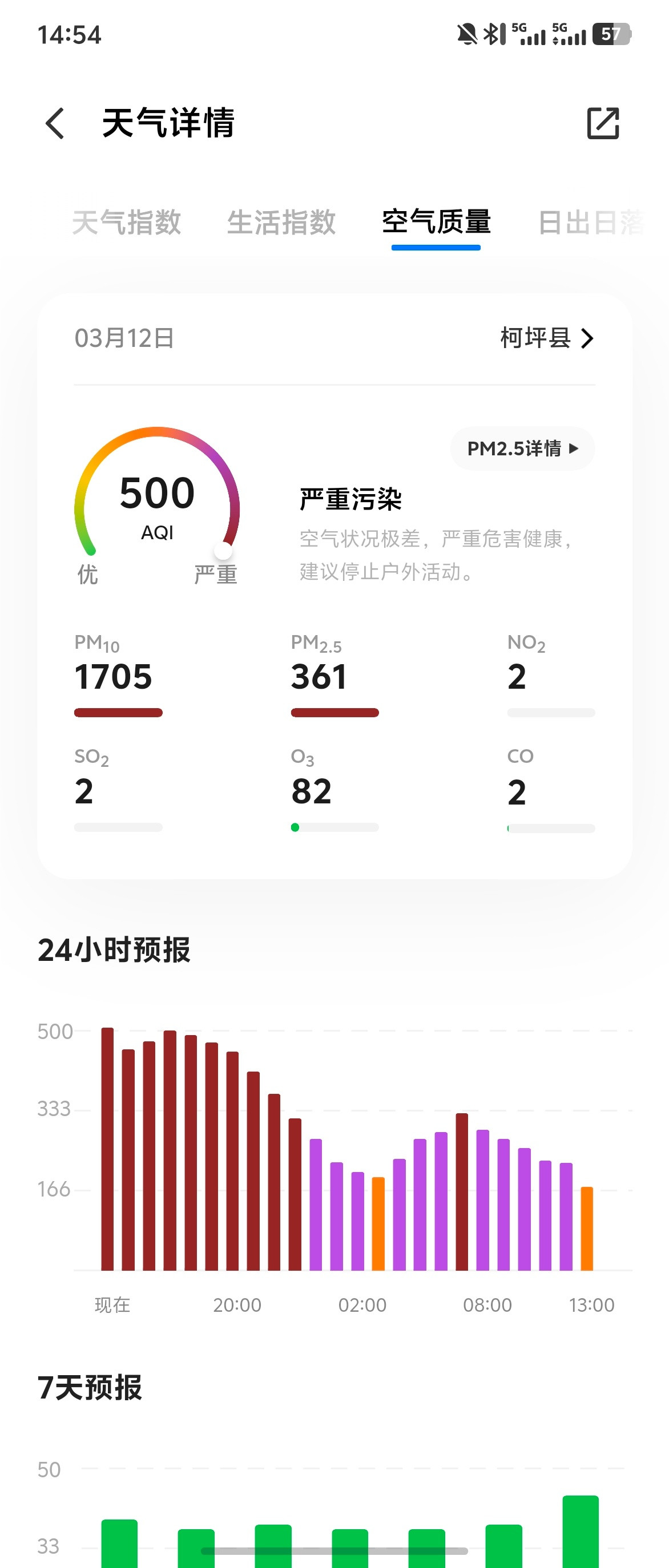This screenshot has height=1568, width=669.
Task: Tap the 5G signal icon in status bar
Action: [529, 34]
